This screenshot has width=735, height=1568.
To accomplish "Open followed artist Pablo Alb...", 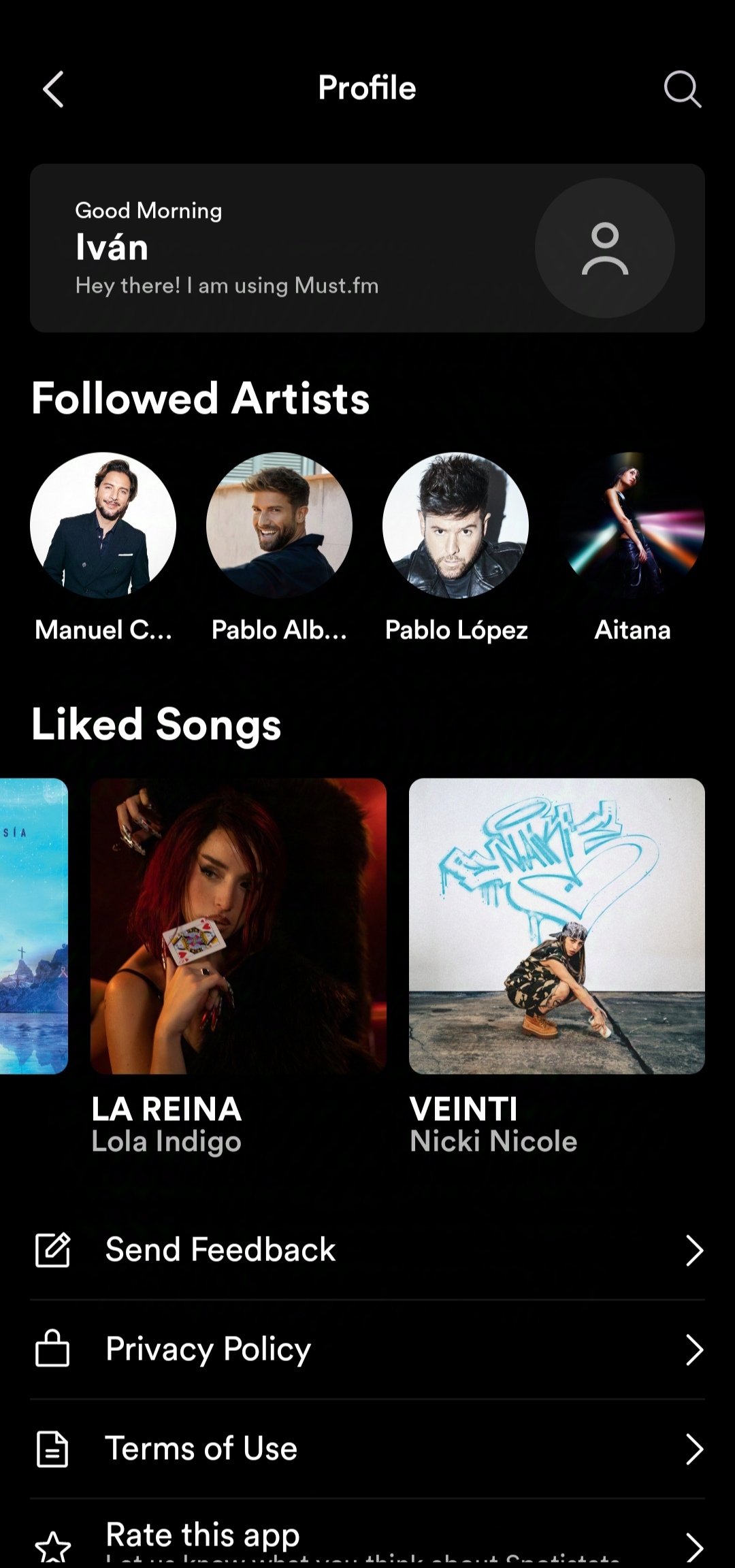I will 279,525.
